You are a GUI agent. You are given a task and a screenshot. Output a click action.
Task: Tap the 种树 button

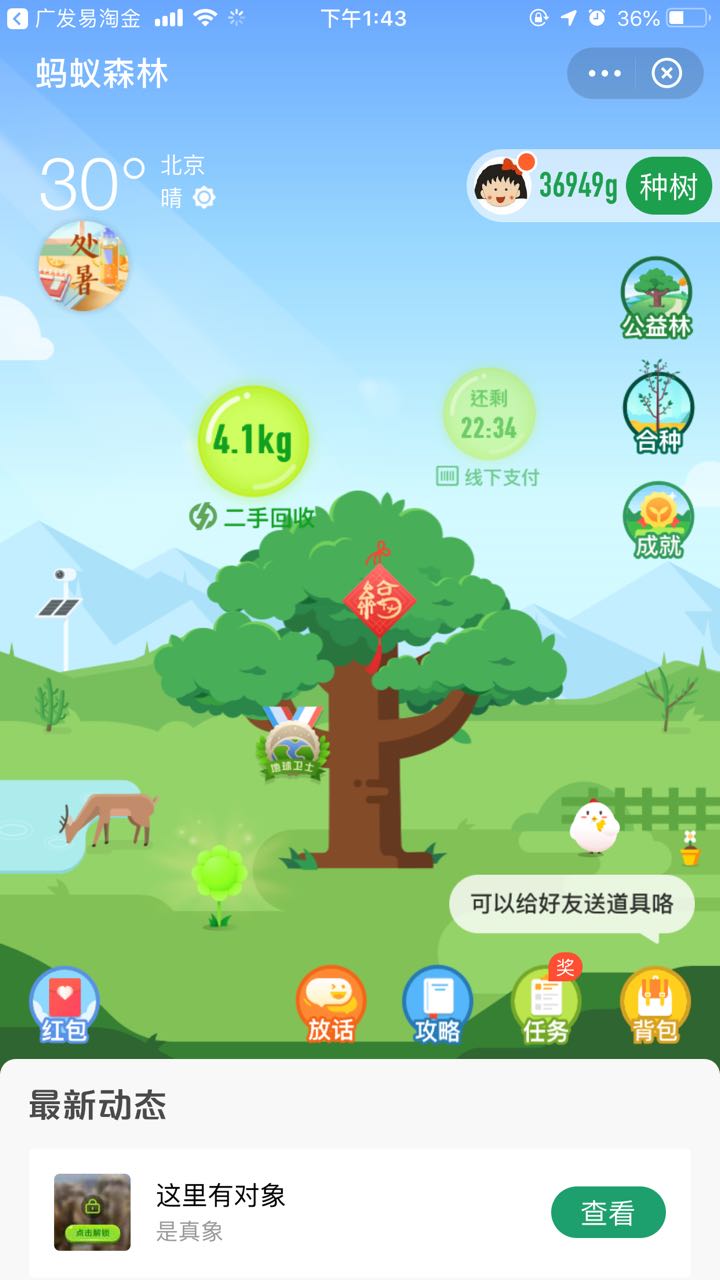point(668,186)
